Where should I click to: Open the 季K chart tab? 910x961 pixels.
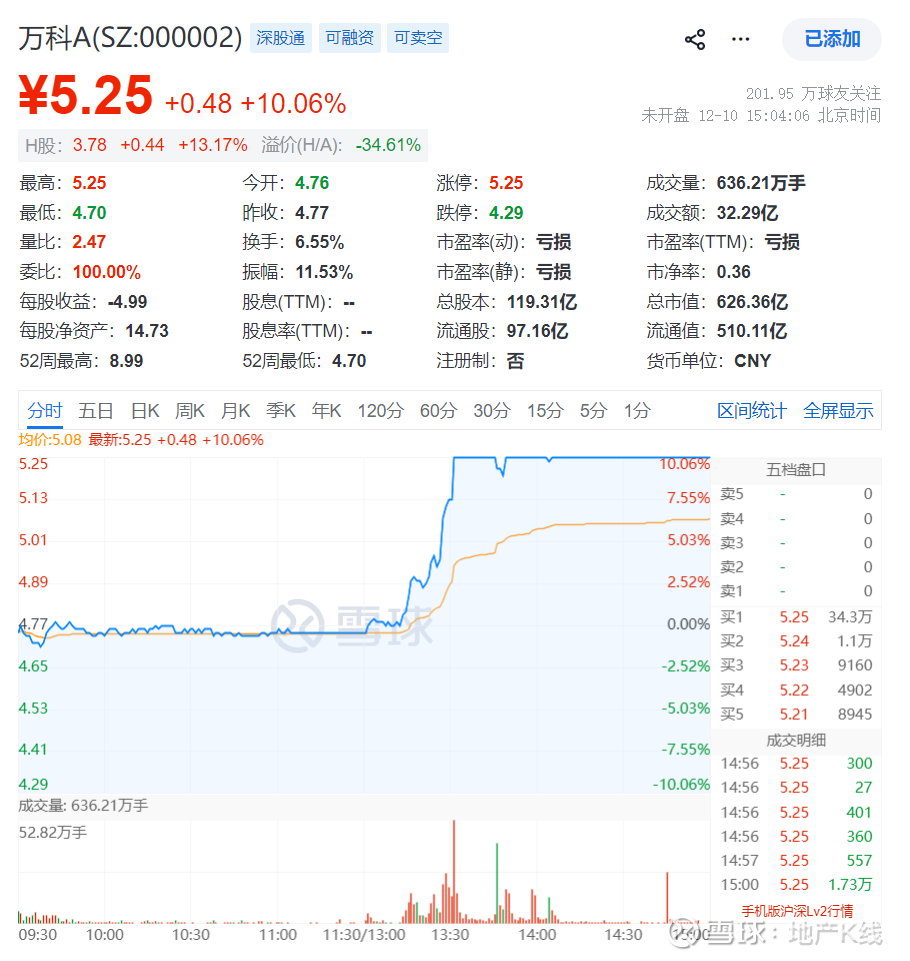point(281,410)
